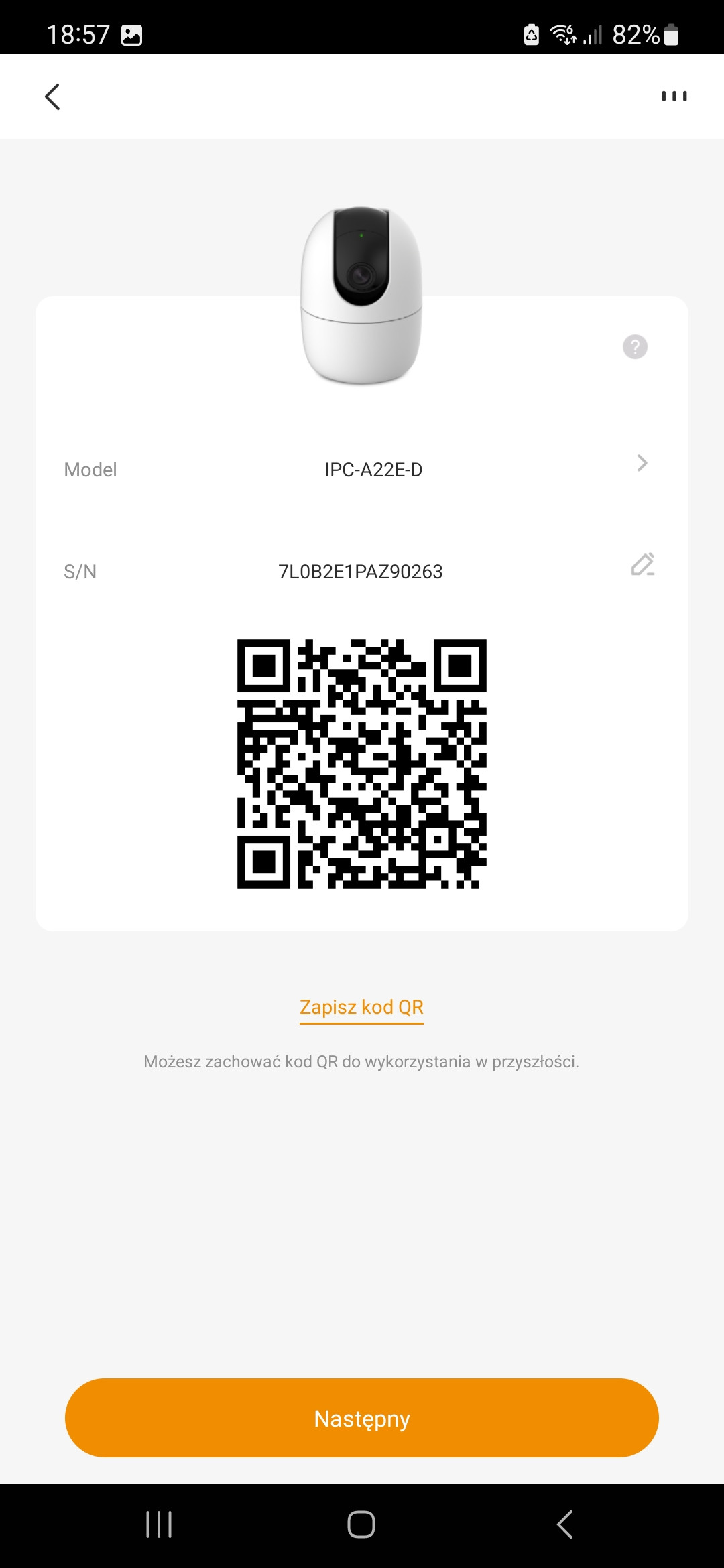
Task: Tap the Wi-Fi status icon
Action: [x=562, y=34]
